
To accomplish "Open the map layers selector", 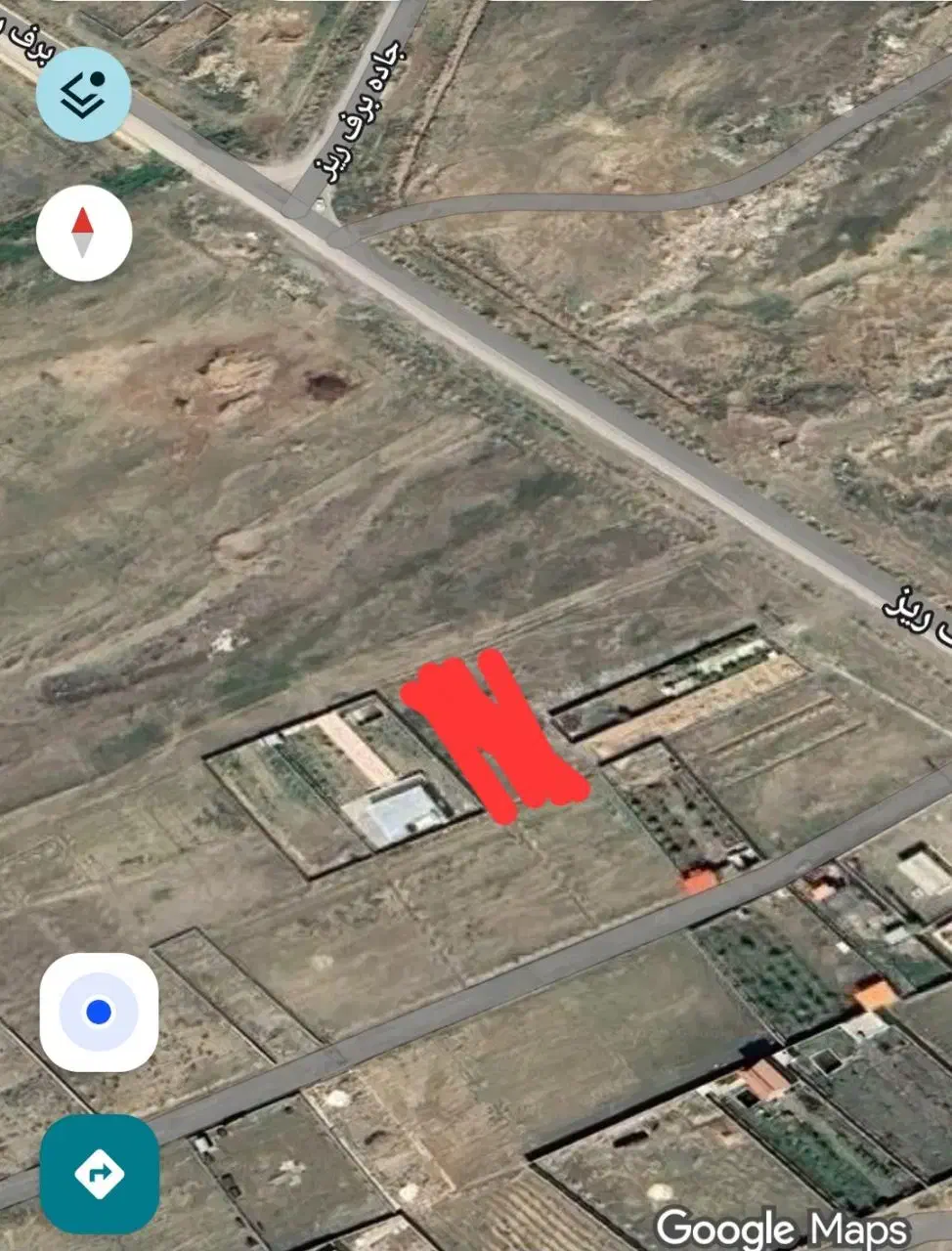I will (83, 94).
